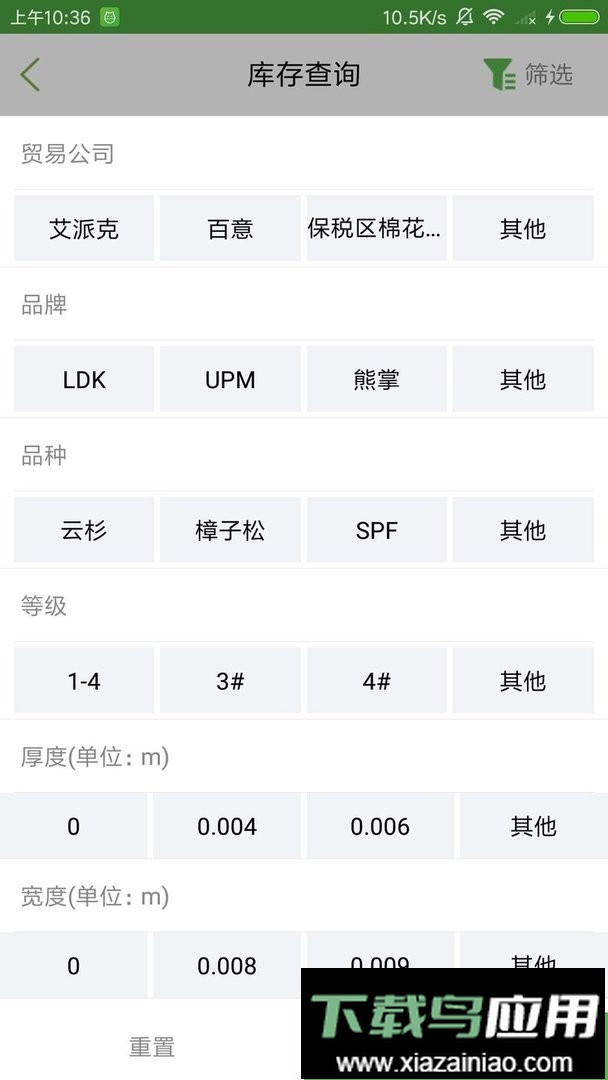608x1080 pixels.
Task: Pick 0.004 thickness value
Action: point(227,826)
